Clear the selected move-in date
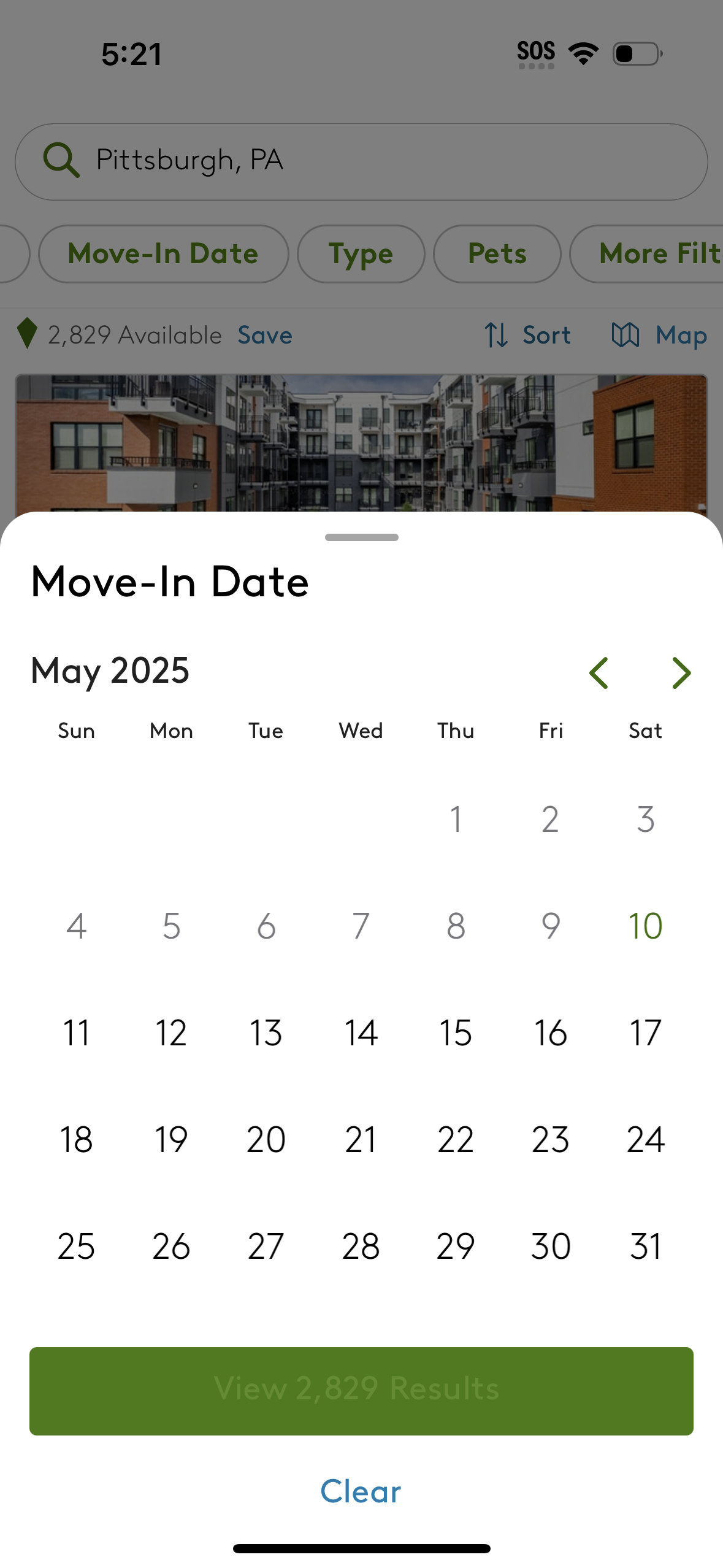This screenshot has width=723, height=1568. 361,1492
